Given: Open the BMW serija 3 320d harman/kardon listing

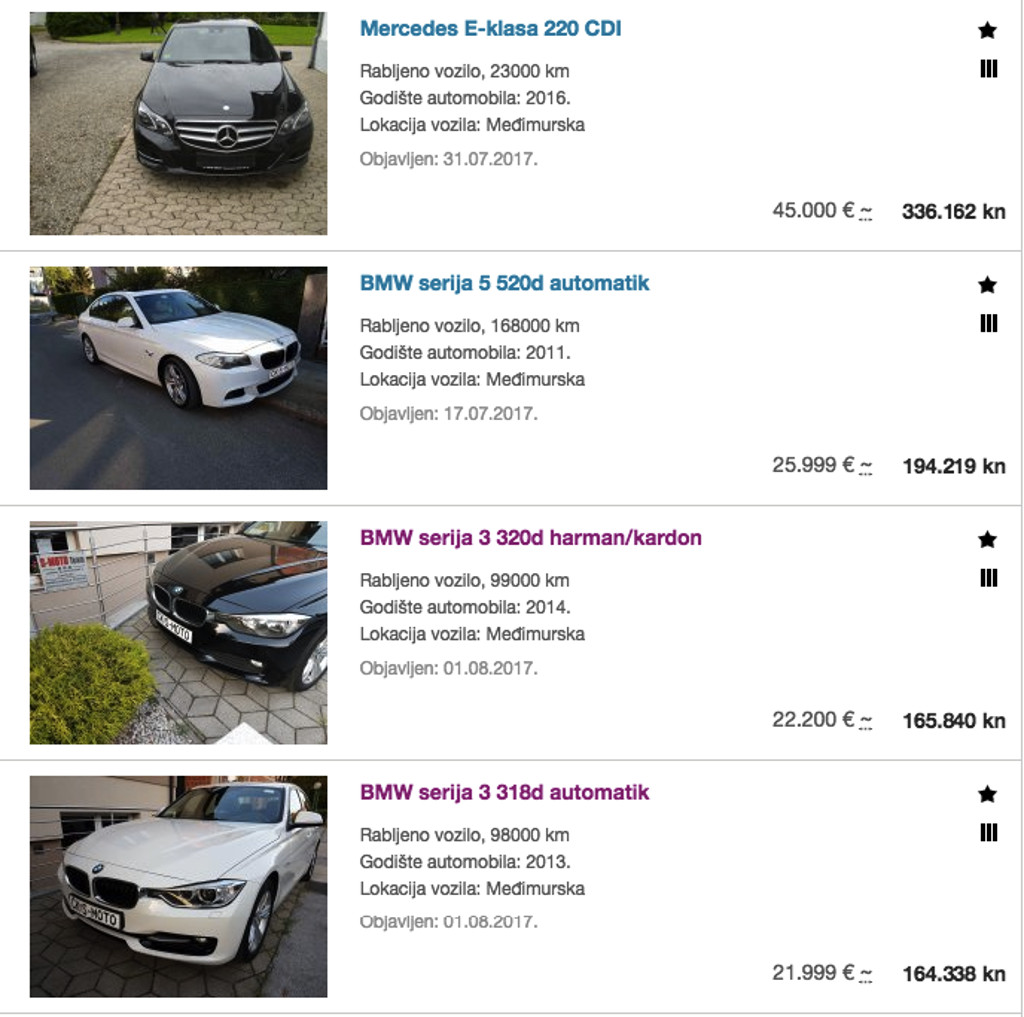Looking at the screenshot, I should tap(530, 538).
